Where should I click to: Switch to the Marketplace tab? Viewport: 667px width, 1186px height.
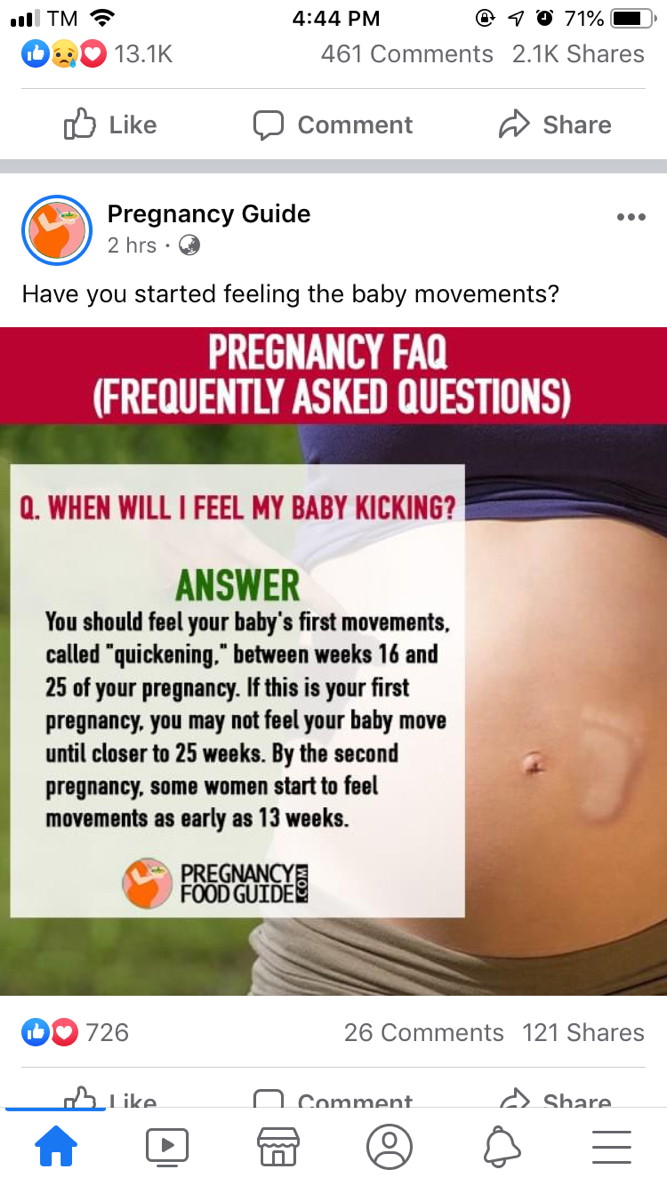tap(278, 1146)
